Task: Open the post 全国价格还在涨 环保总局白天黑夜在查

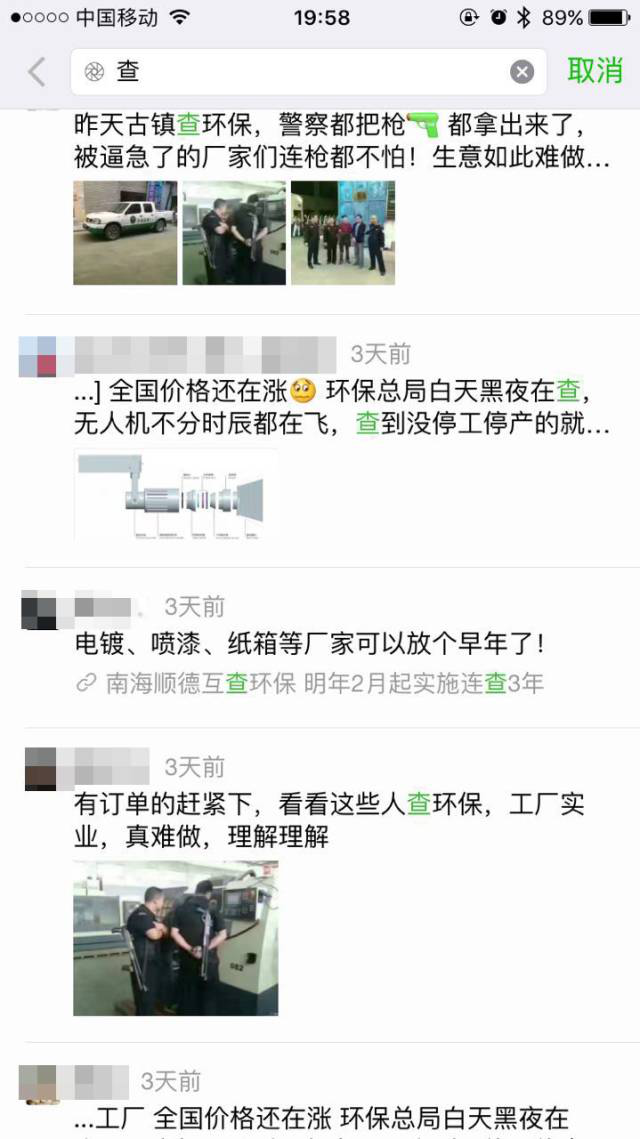Action: [x=340, y=407]
